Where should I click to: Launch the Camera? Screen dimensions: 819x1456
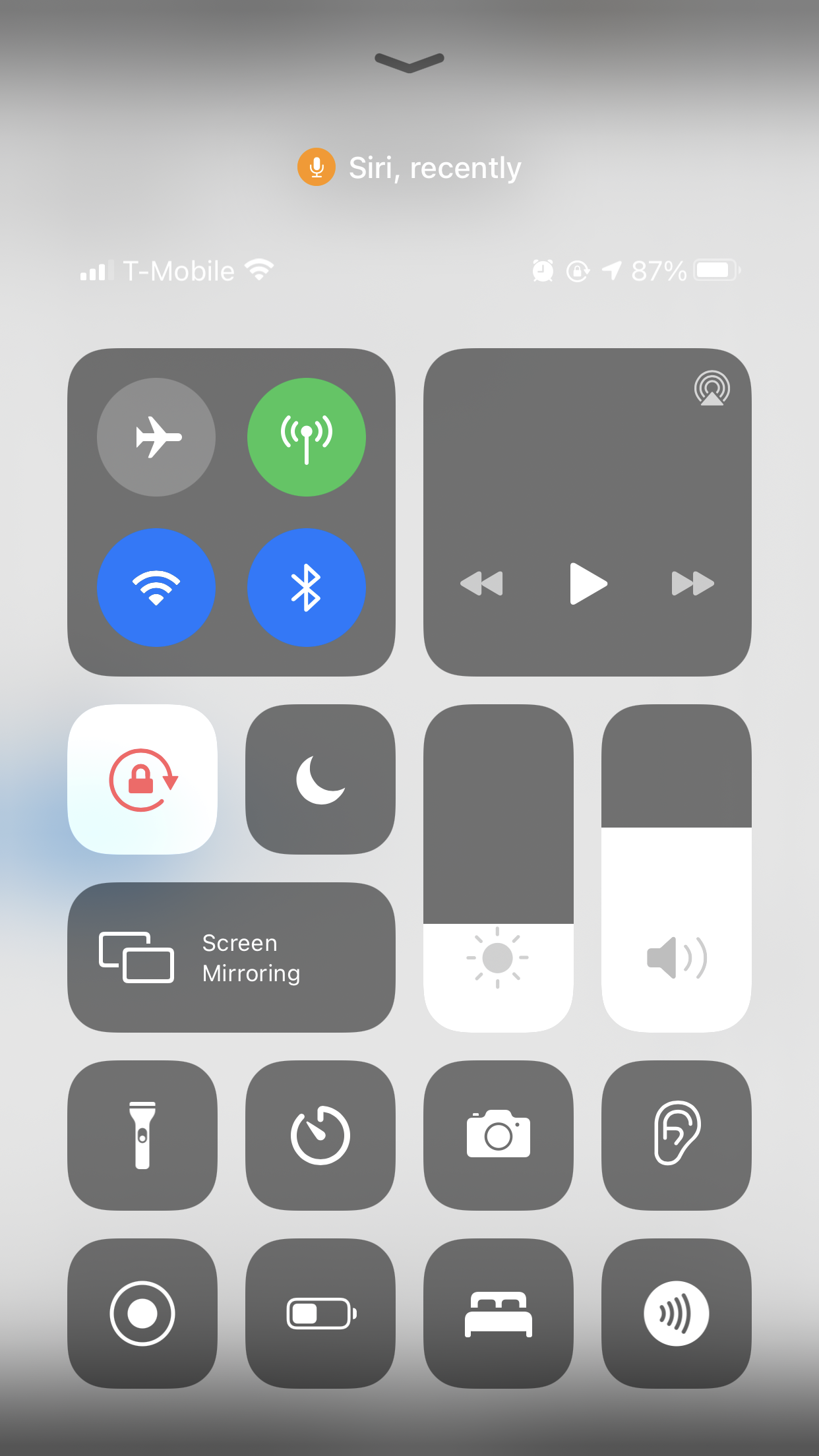coord(499,1136)
